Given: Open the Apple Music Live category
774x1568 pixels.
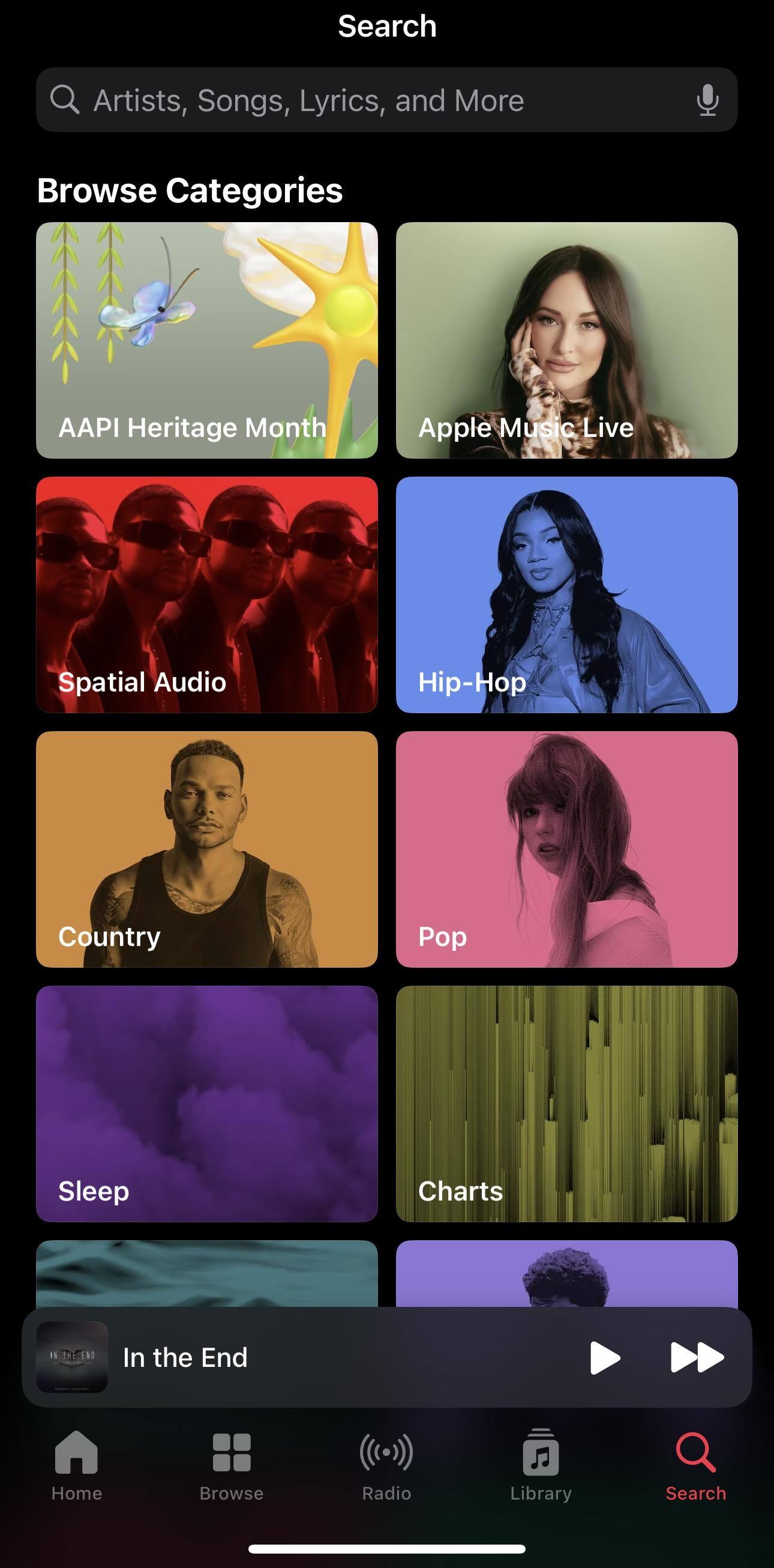Looking at the screenshot, I should [566, 340].
